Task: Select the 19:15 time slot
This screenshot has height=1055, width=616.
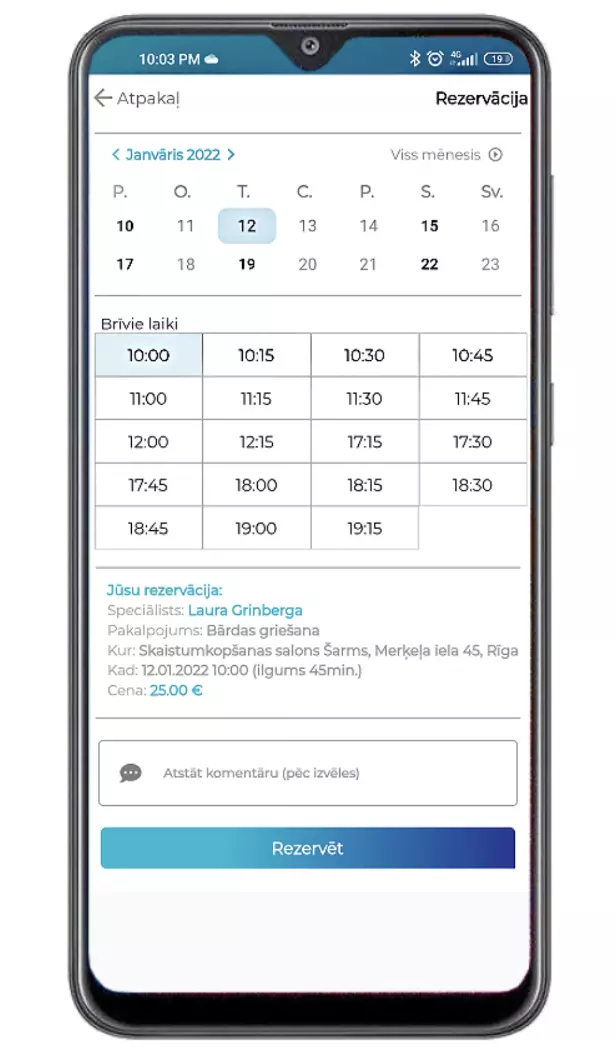Action: [364, 528]
